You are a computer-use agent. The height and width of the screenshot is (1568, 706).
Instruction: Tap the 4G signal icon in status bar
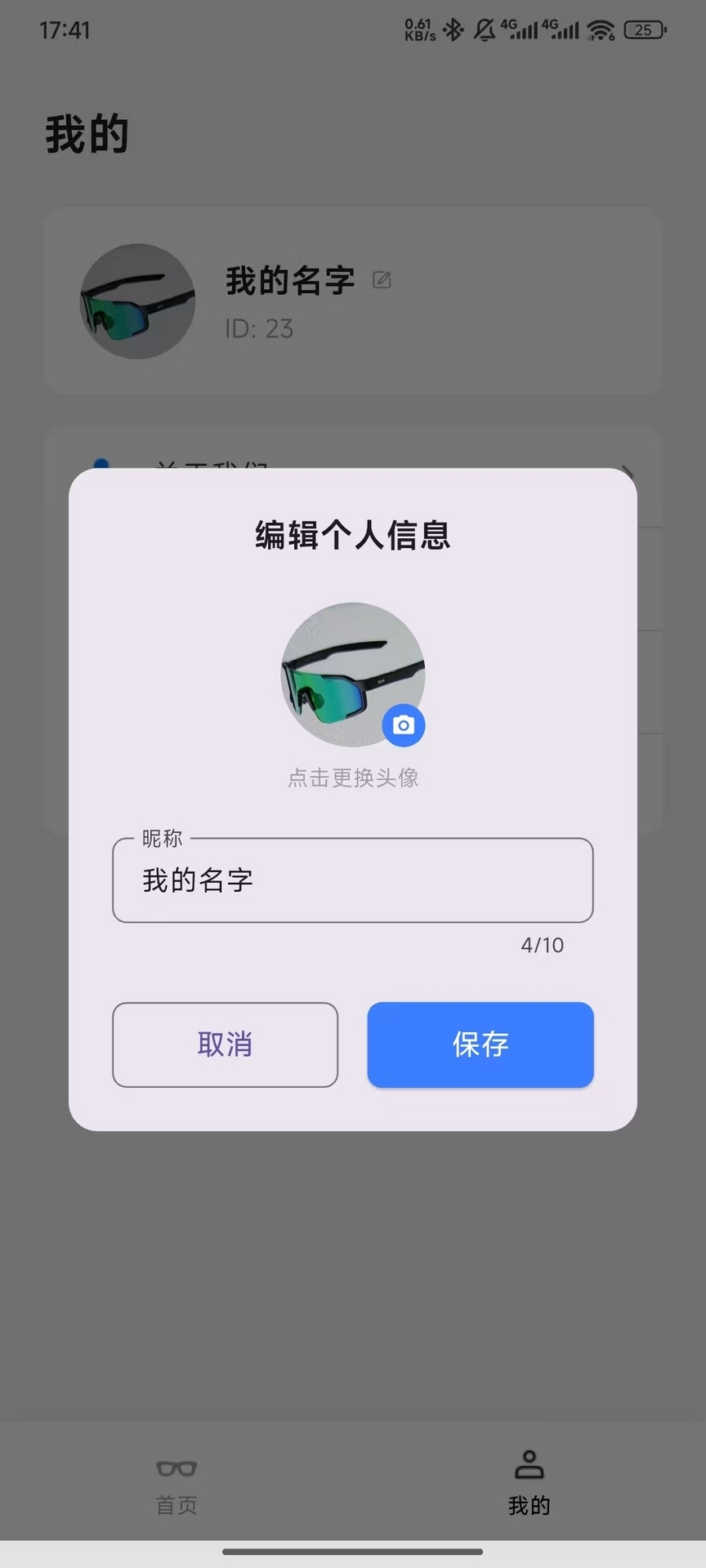(521, 29)
